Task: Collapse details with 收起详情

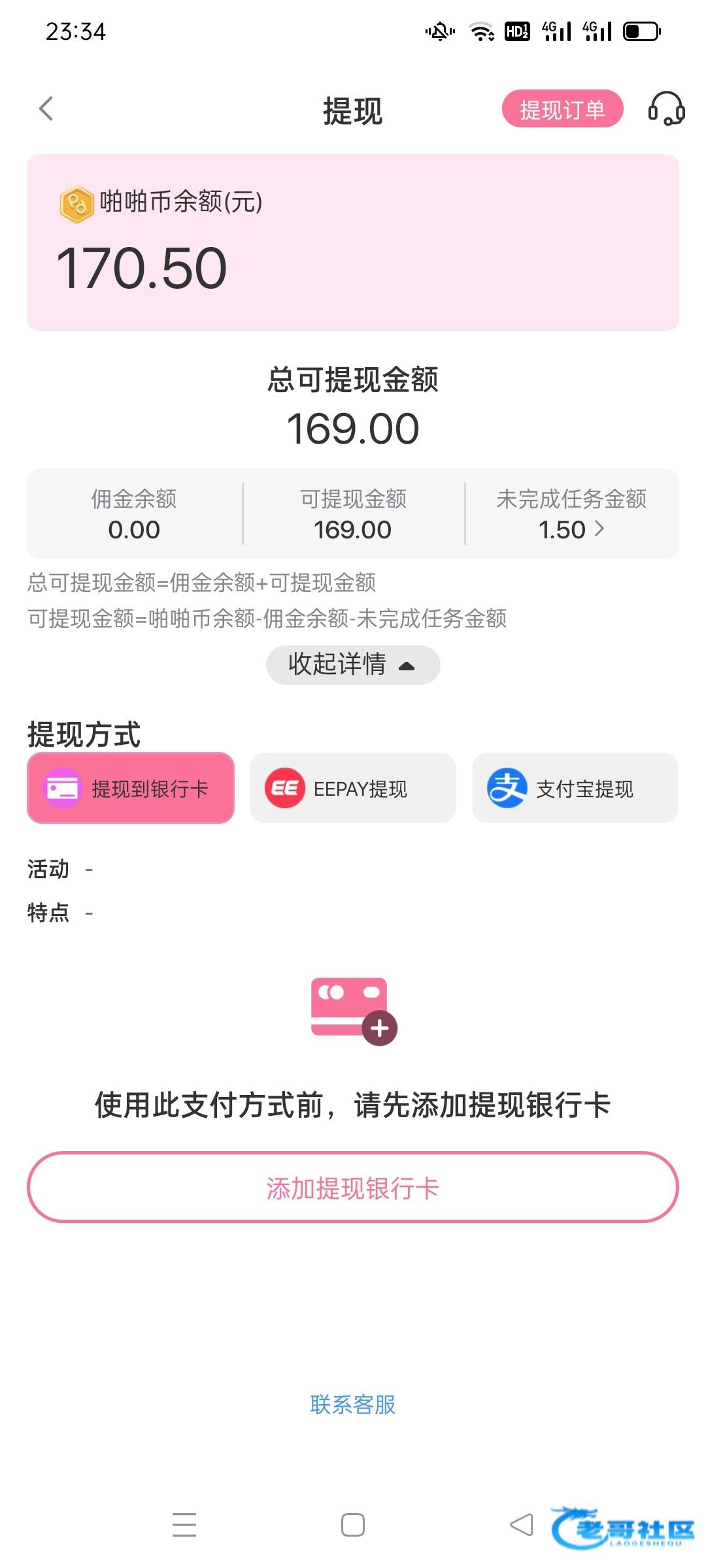Action: coord(352,664)
